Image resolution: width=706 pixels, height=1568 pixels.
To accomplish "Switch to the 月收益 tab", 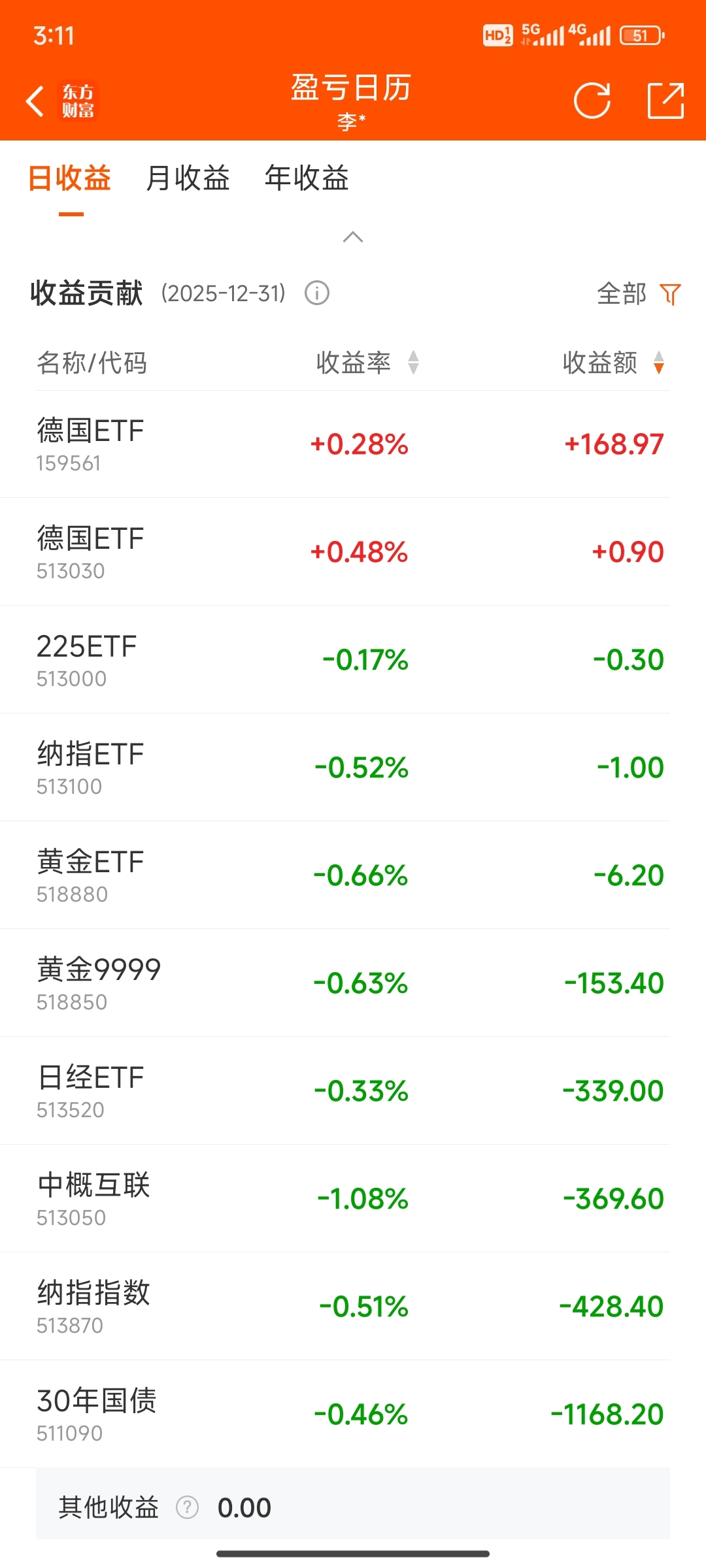I will click(188, 178).
